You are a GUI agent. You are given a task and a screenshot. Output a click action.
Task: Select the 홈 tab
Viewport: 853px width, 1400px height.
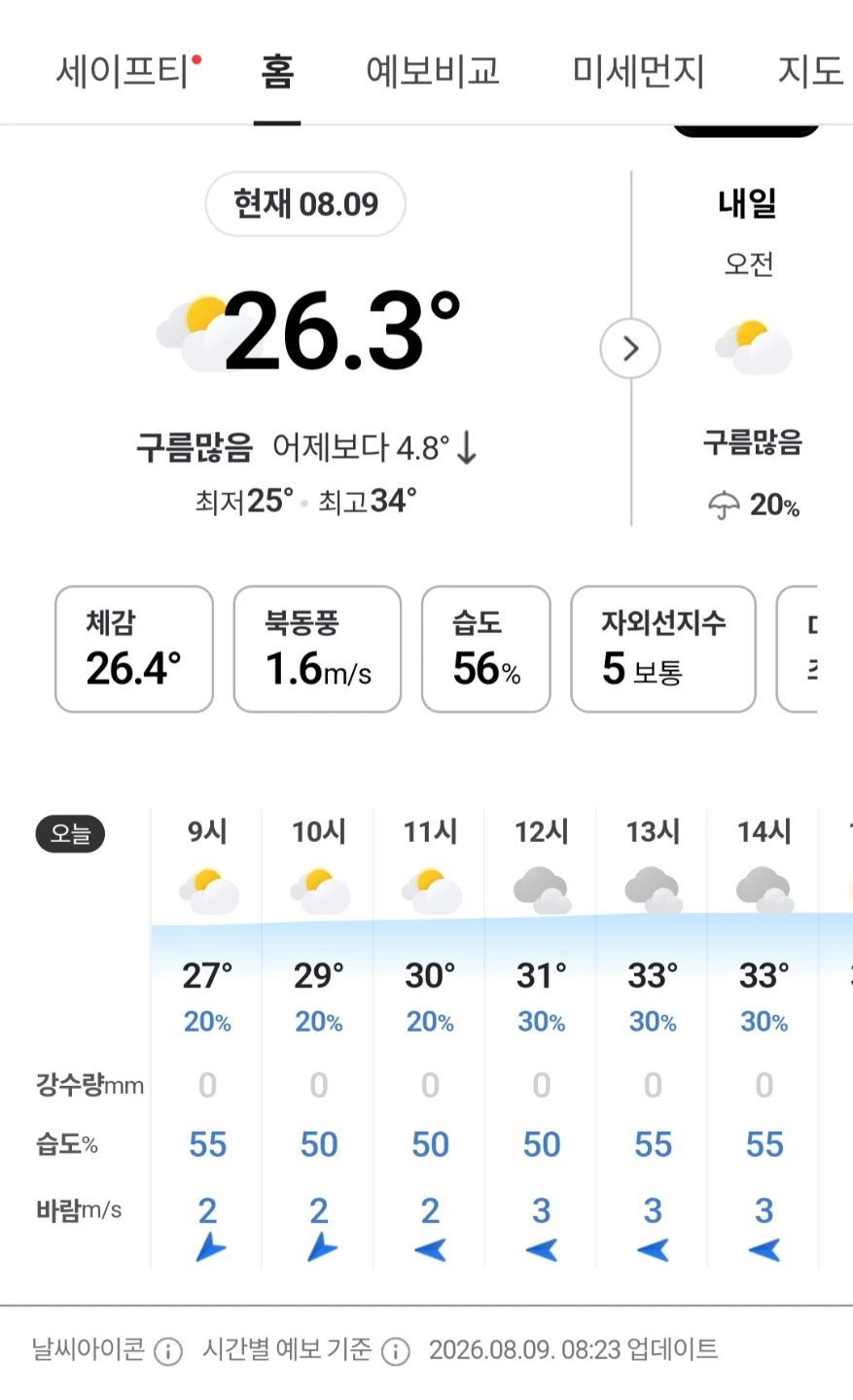(277, 71)
